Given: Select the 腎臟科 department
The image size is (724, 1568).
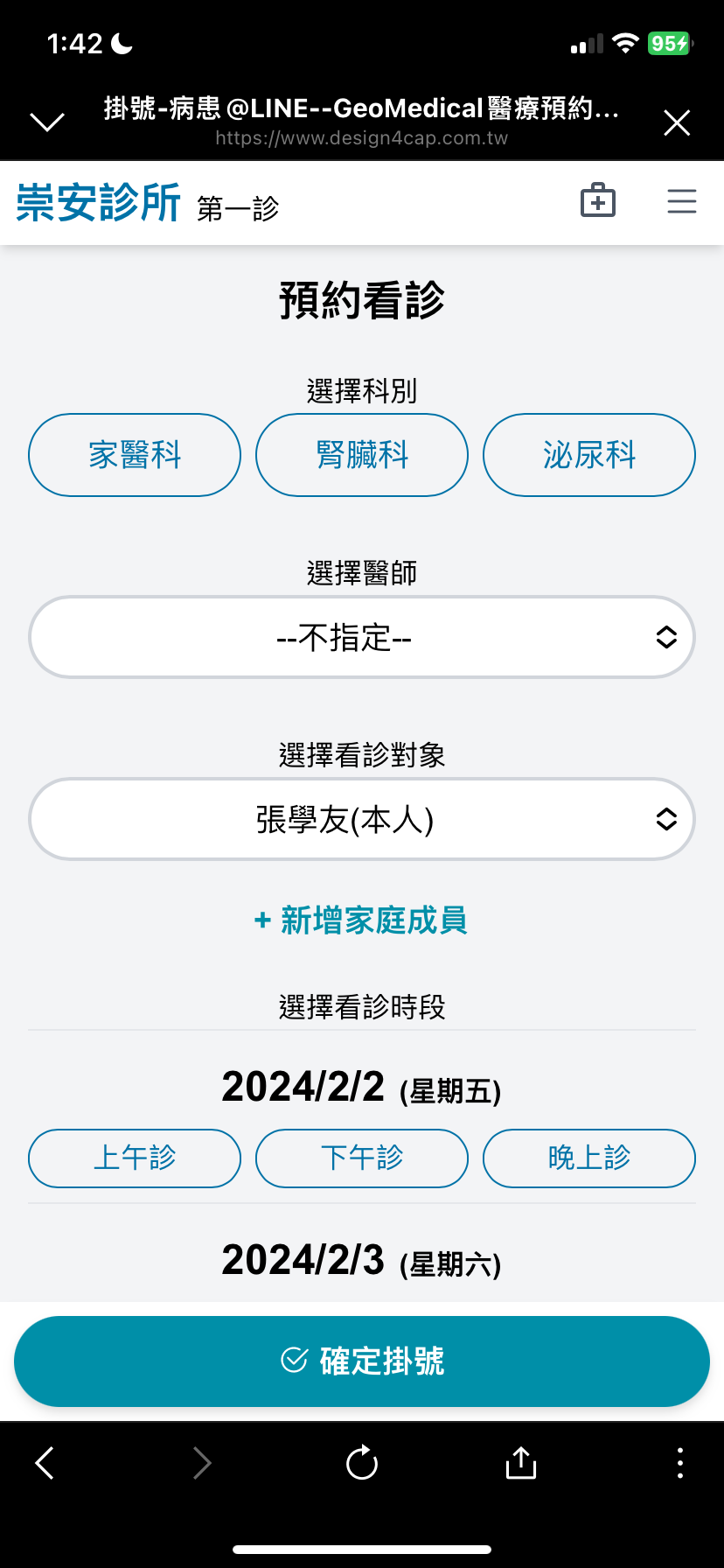Looking at the screenshot, I should click(x=362, y=455).
